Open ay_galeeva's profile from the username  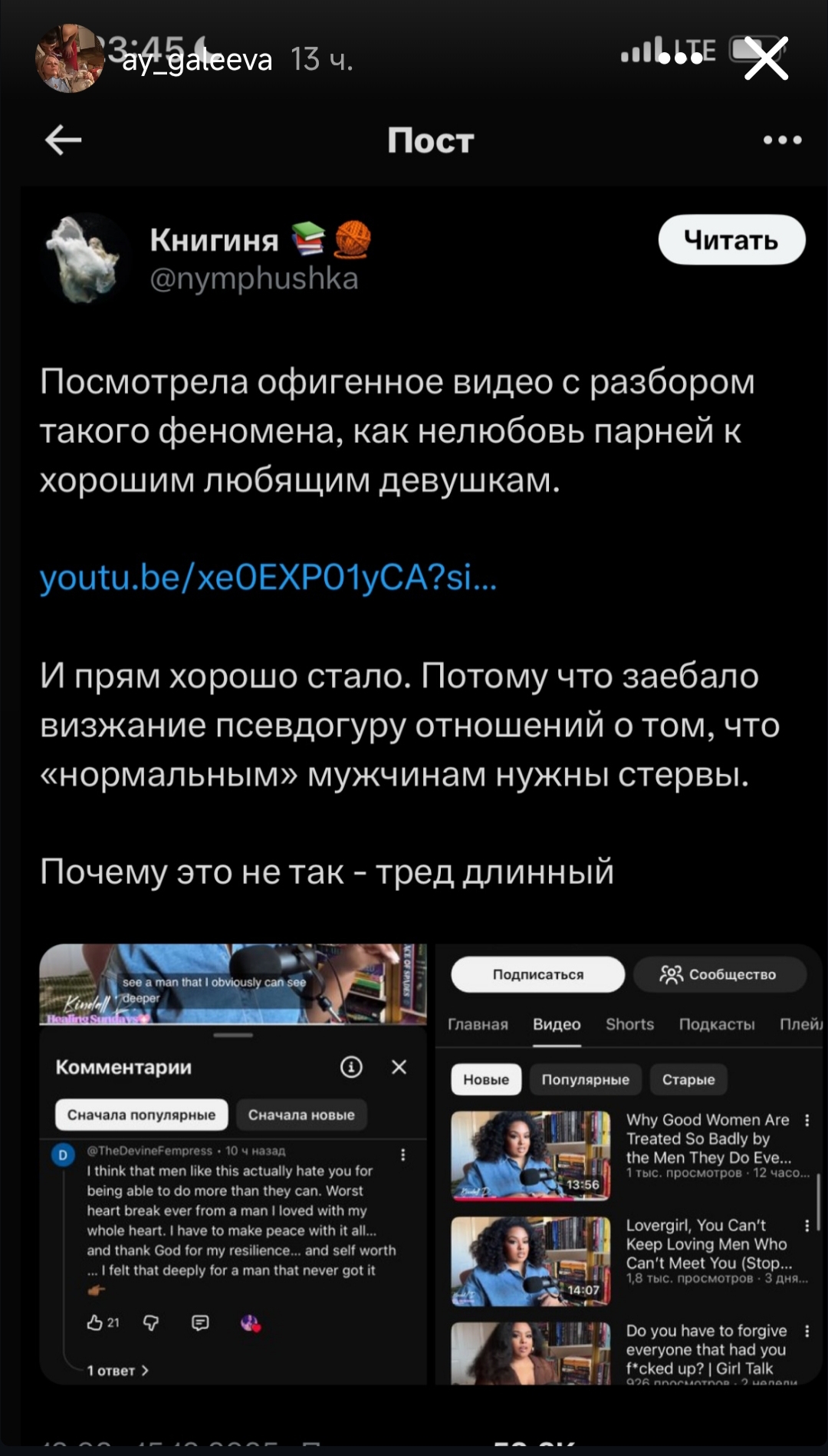[197, 60]
